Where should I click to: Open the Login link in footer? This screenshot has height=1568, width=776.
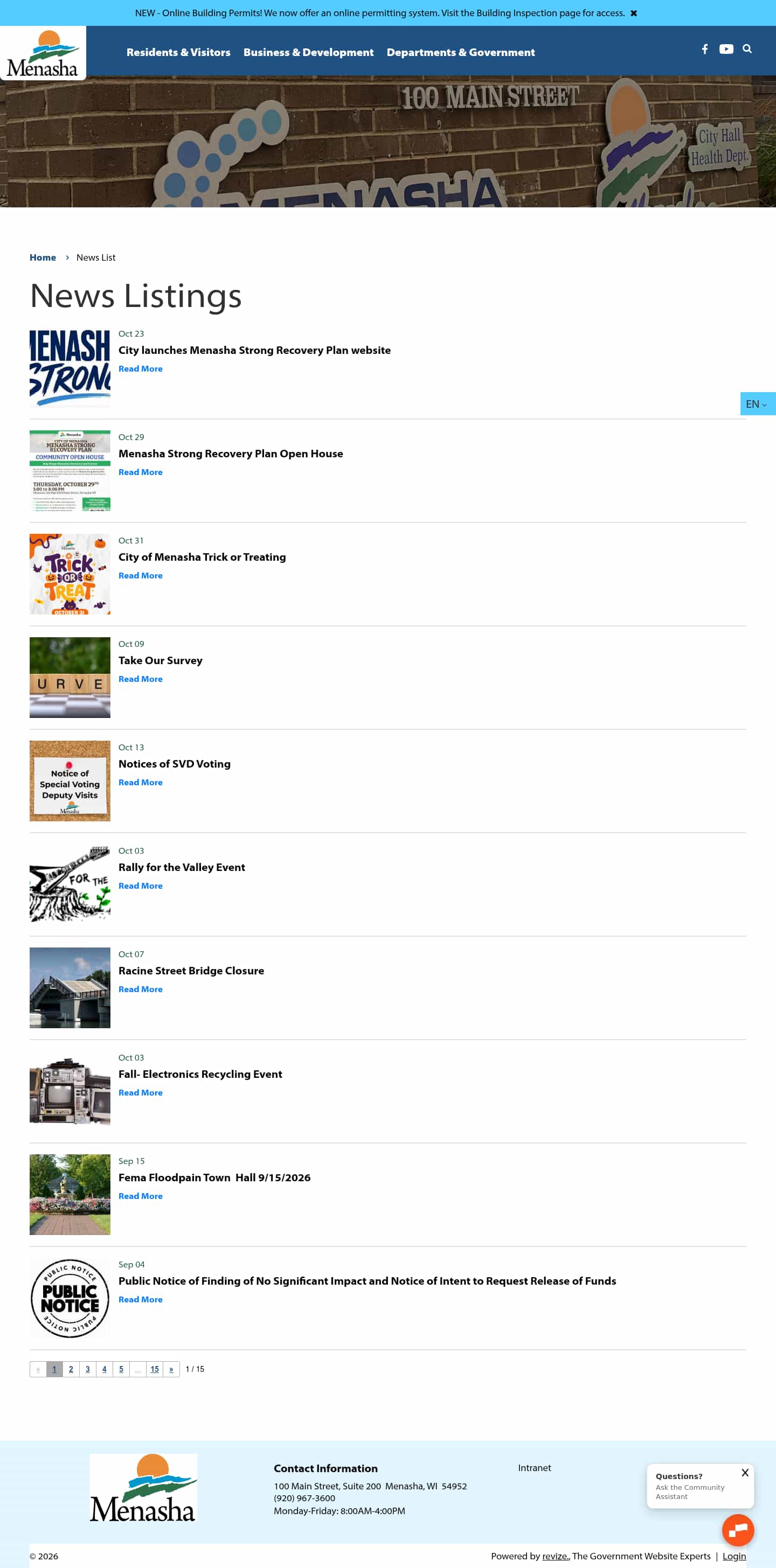click(734, 1556)
